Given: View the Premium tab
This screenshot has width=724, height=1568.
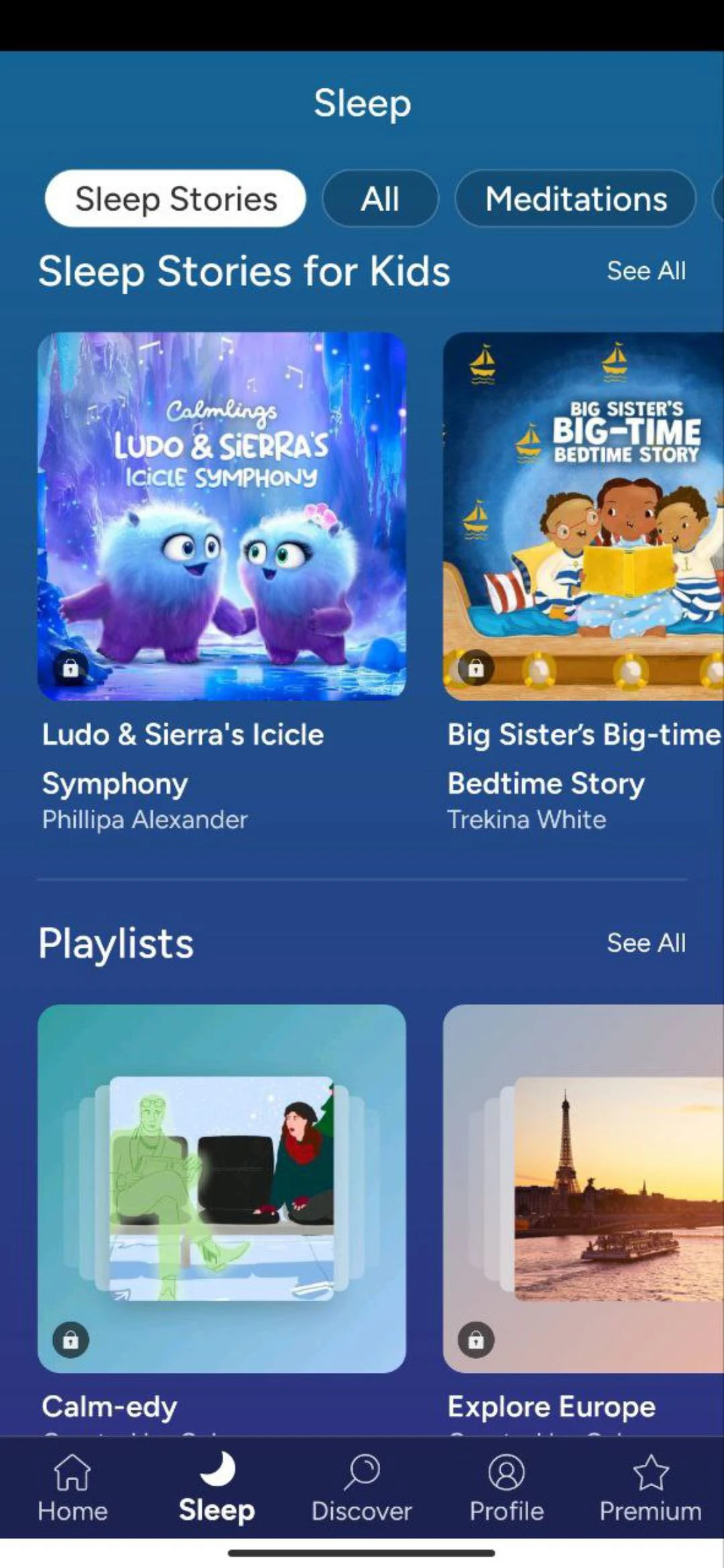Looking at the screenshot, I should point(650,1487).
